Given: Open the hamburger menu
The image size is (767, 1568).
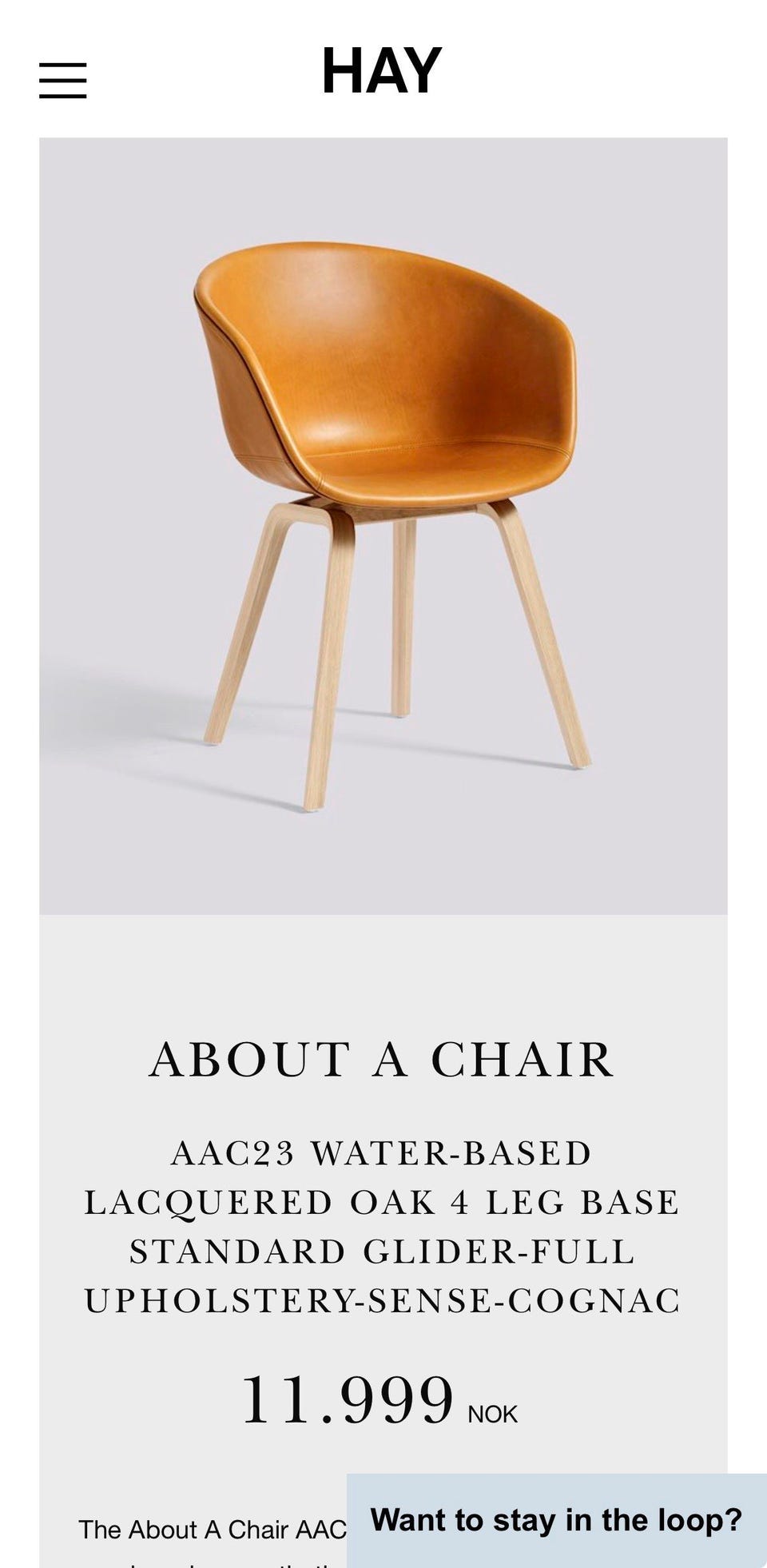Looking at the screenshot, I should click(x=62, y=81).
